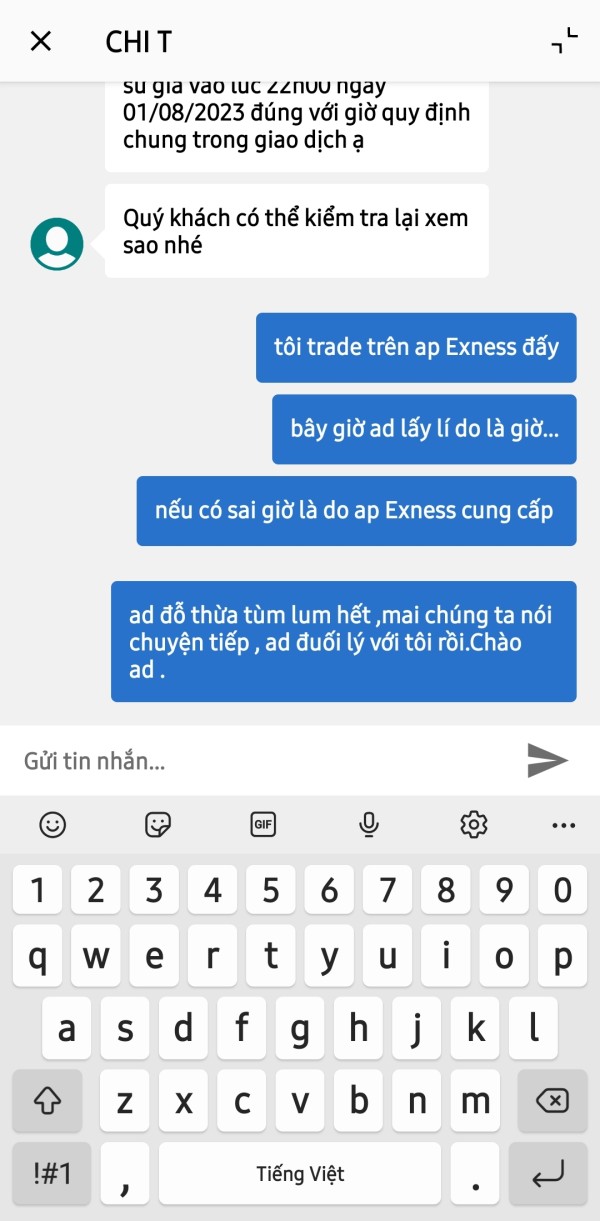Send the message with the arrow icon
600x1221 pixels.
tap(547, 760)
